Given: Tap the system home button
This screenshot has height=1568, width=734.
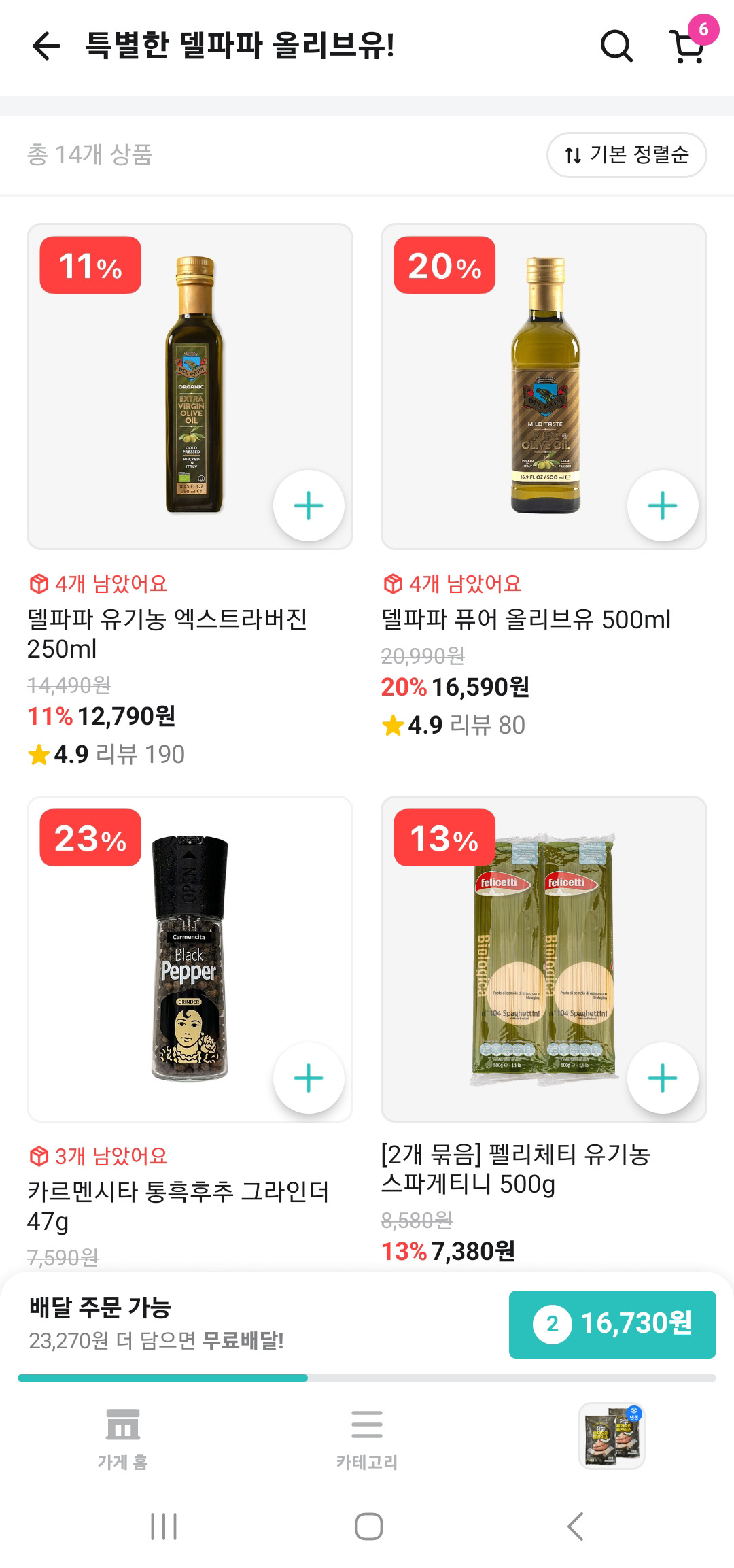Looking at the screenshot, I should tap(368, 1527).
